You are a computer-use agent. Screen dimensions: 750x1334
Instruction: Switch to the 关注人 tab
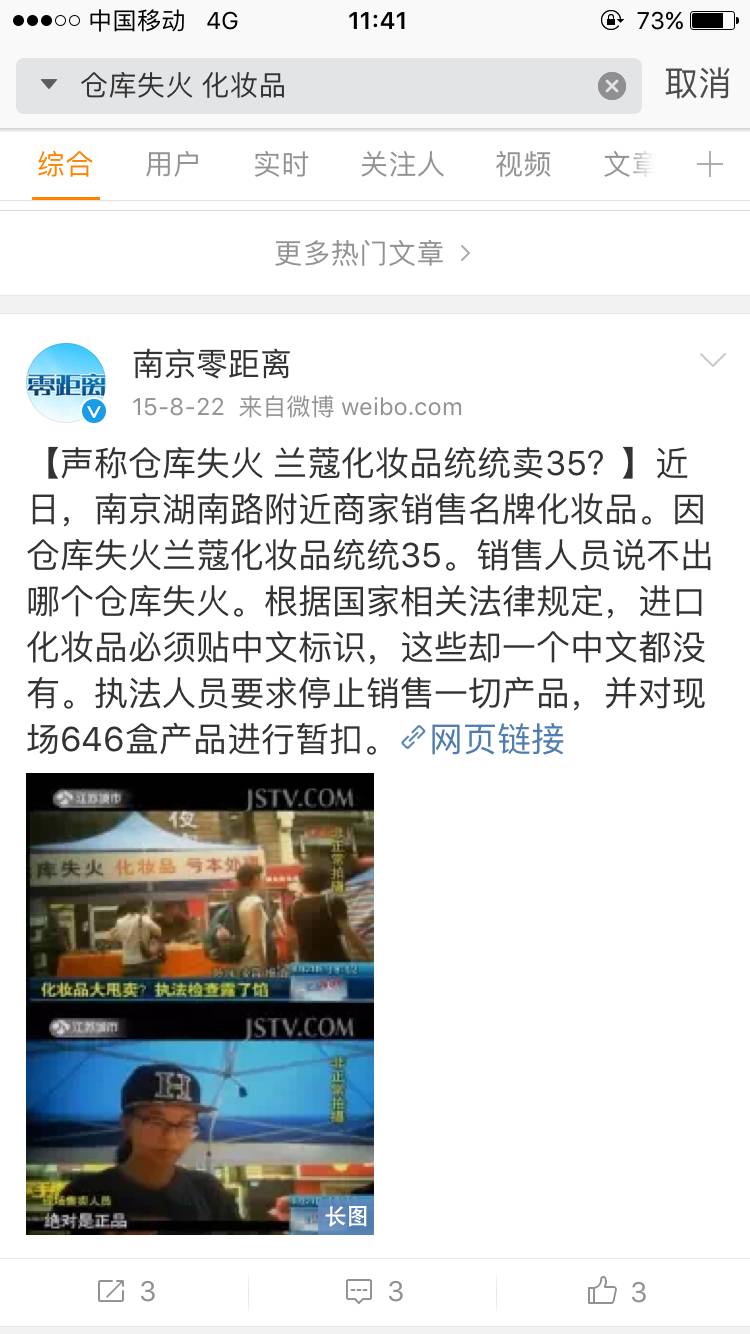pos(401,164)
